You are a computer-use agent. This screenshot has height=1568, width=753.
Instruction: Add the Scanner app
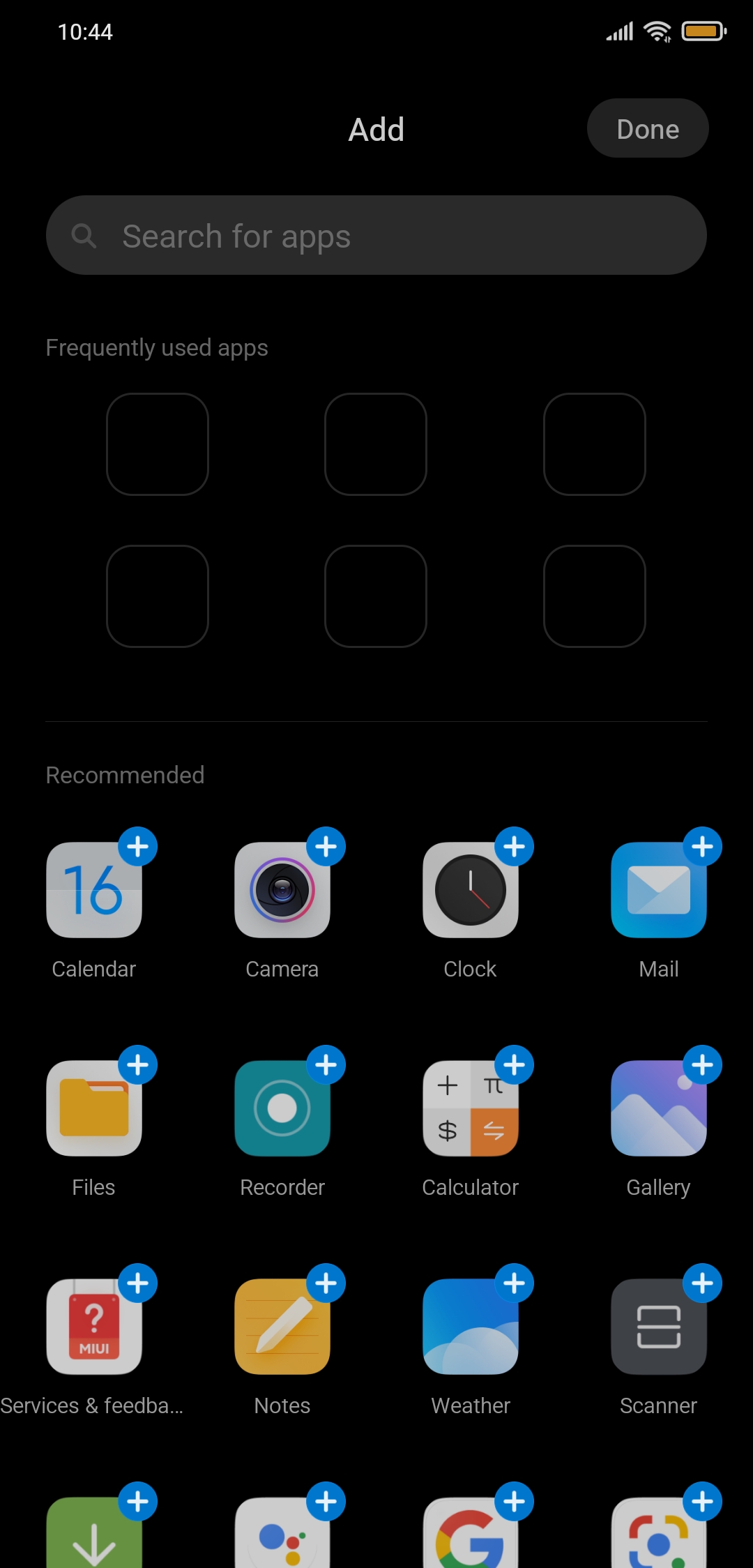click(702, 1283)
